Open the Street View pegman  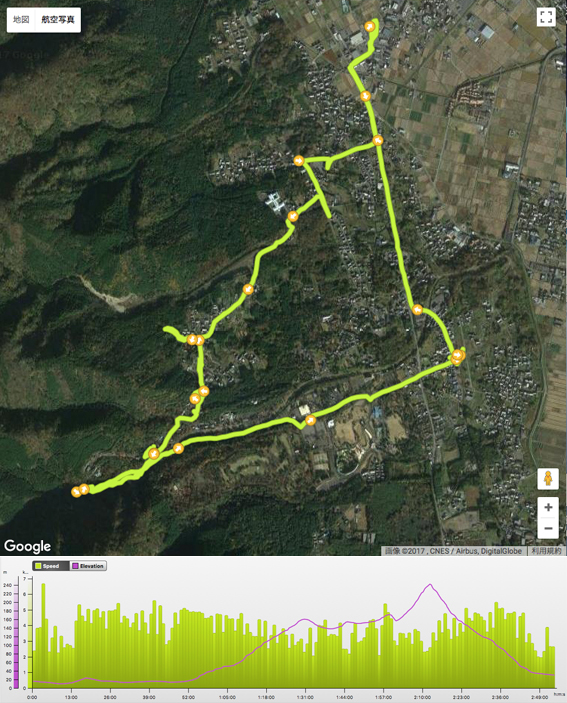[x=548, y=479]
